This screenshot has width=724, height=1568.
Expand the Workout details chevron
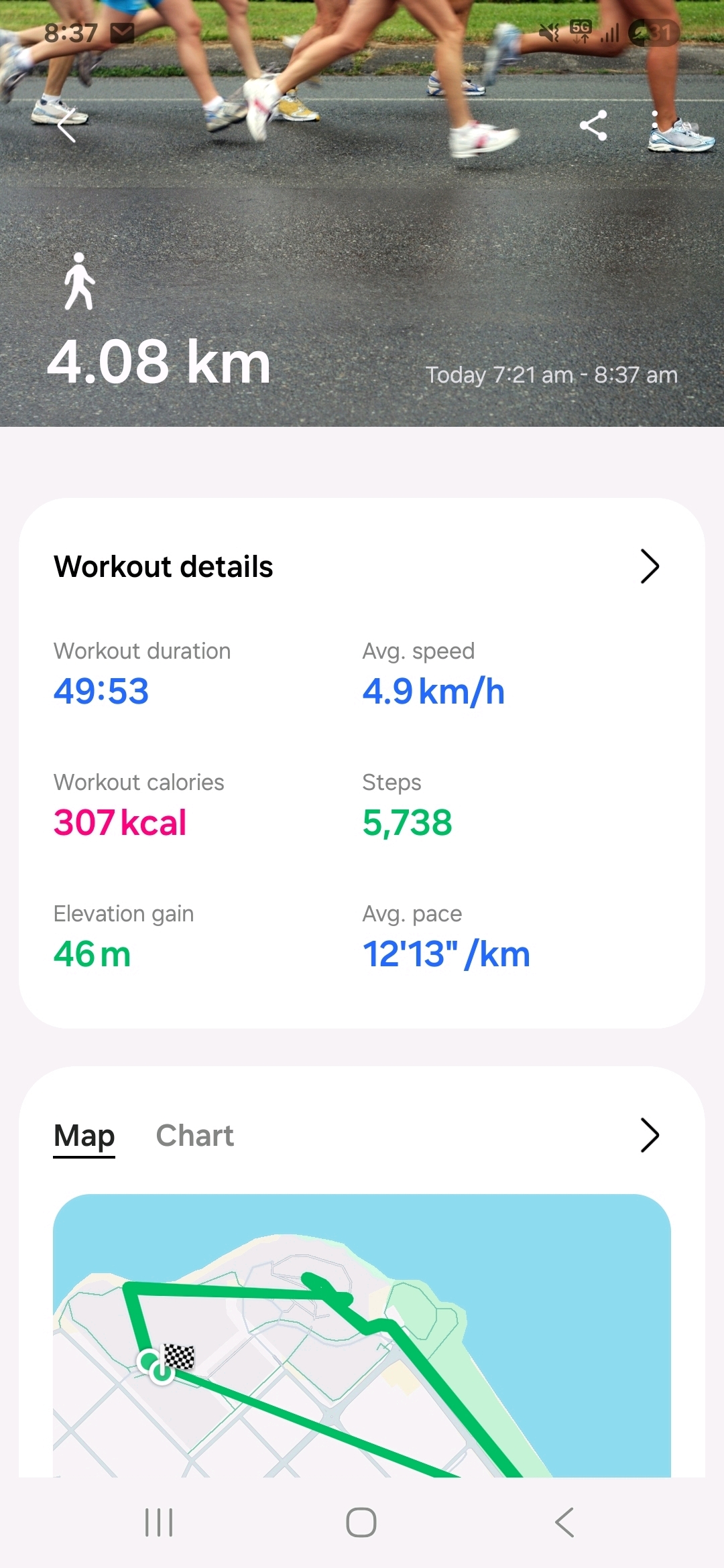(649, 567)
